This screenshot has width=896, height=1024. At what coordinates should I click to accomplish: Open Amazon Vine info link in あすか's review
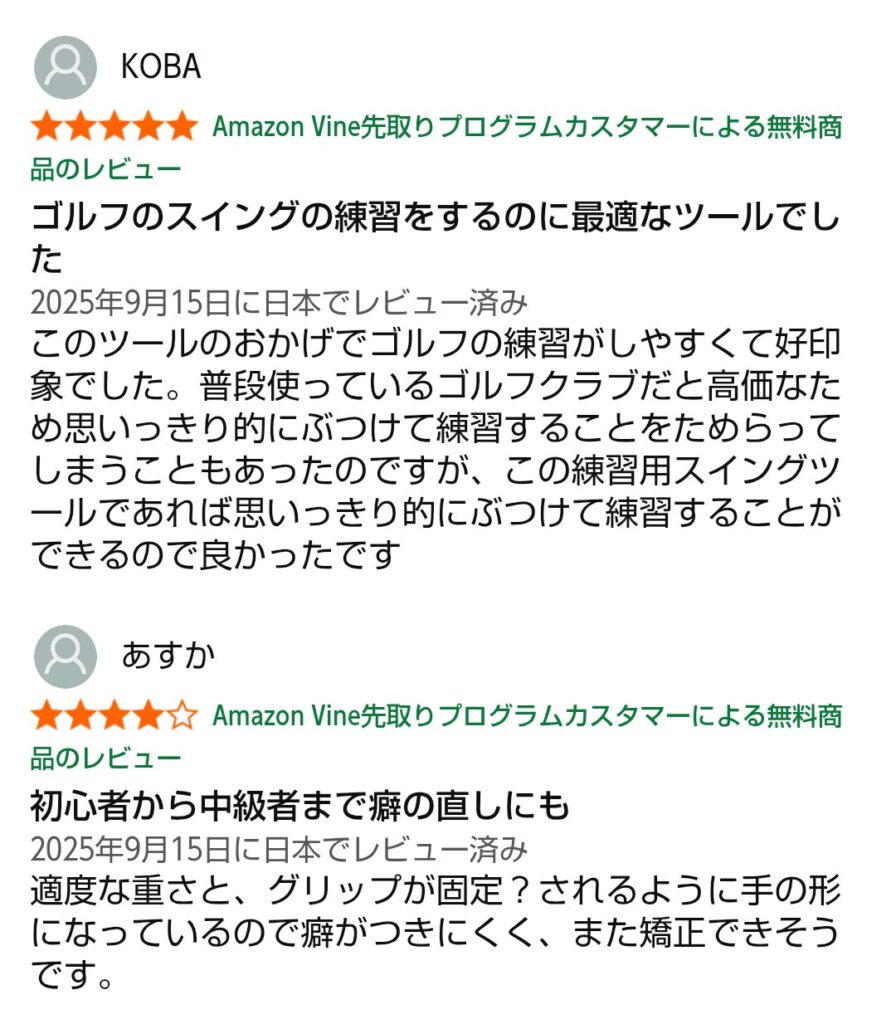(526, 716)
